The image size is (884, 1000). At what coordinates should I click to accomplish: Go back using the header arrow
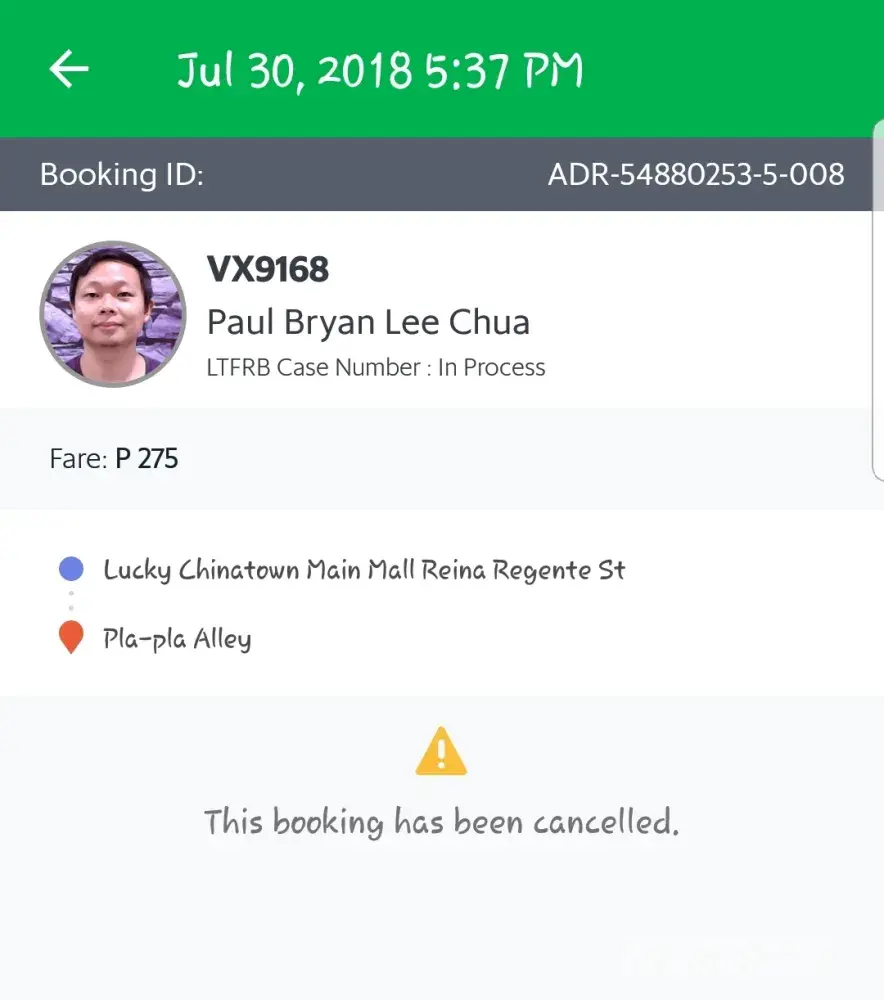point(69,69)
